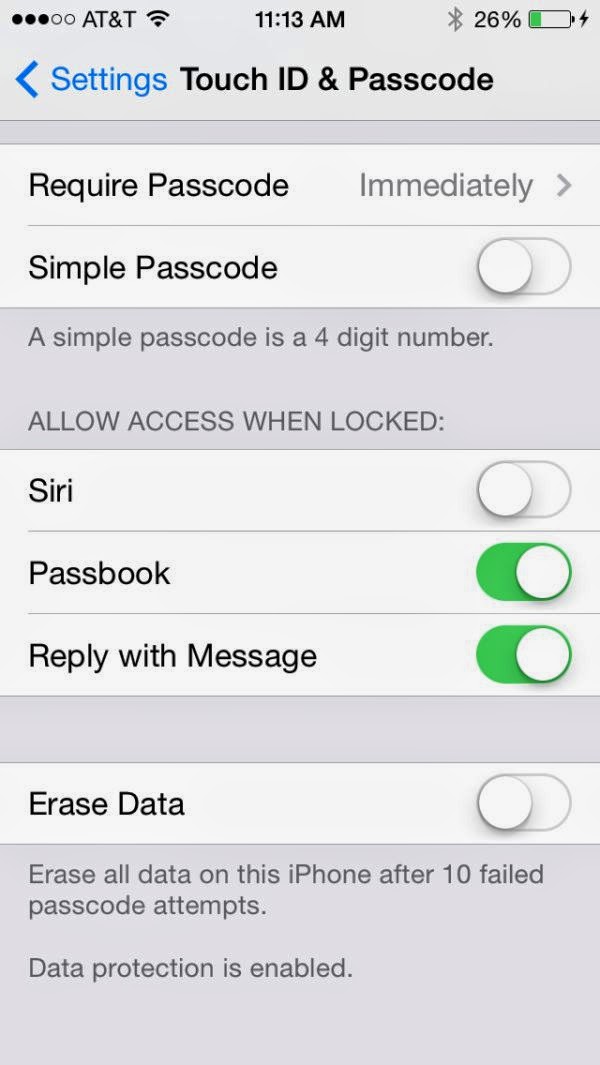600x1065 pixels.
Task: Turn on Simple Passcode
Action: pos(523,268)
